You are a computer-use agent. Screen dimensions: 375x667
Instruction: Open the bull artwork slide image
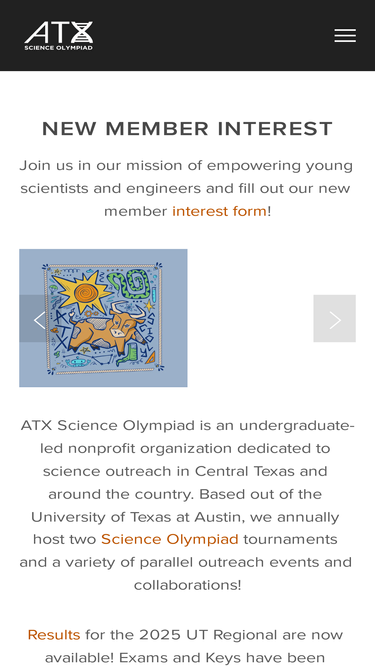[x=103, y=318]
